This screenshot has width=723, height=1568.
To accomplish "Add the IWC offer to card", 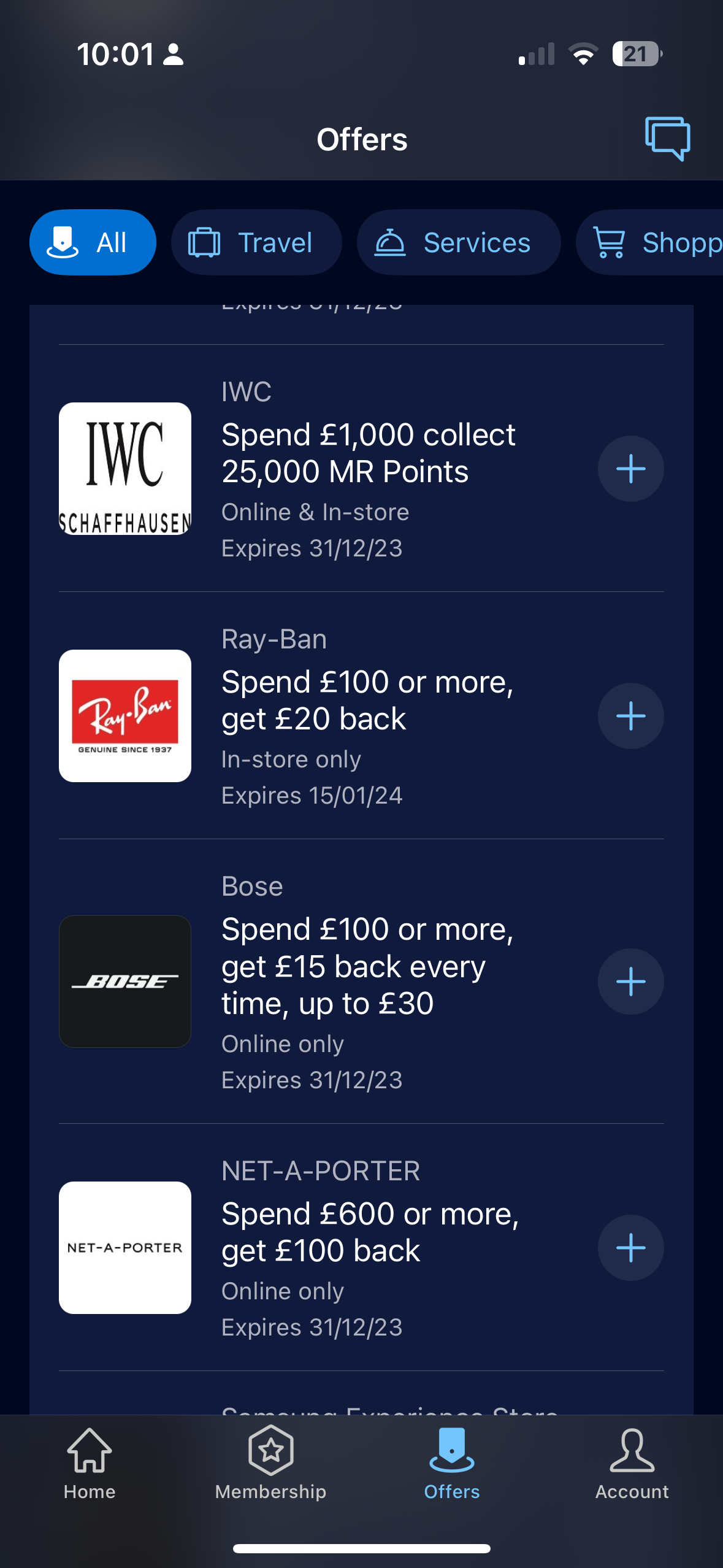I will click(630, 469).
